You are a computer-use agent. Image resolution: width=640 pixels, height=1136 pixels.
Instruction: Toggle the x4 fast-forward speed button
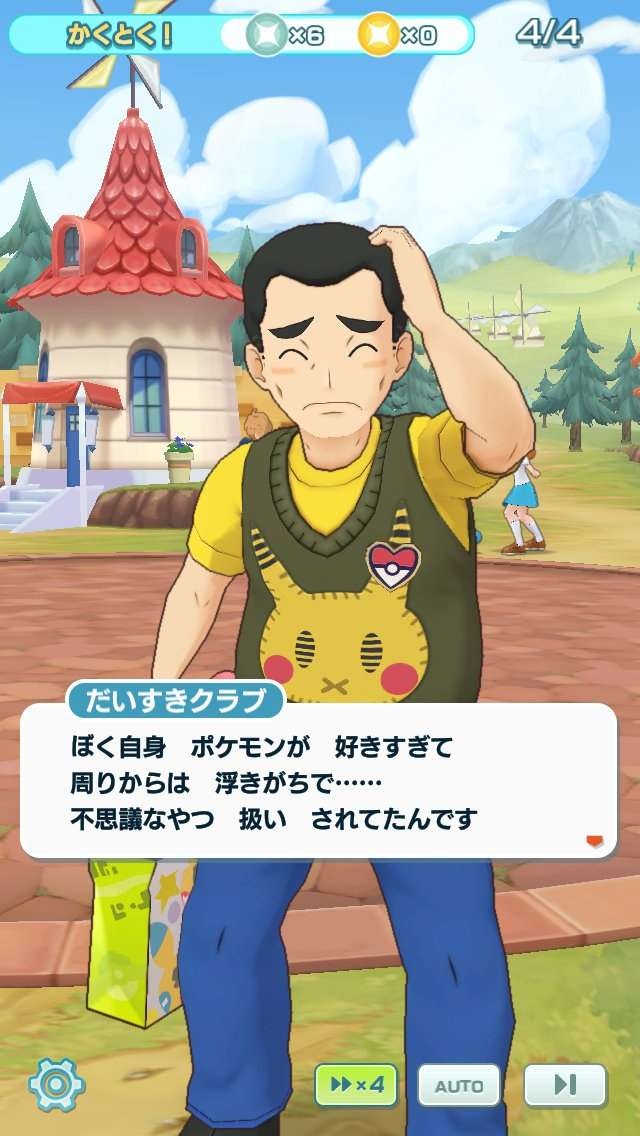(x=356, y=1085)
